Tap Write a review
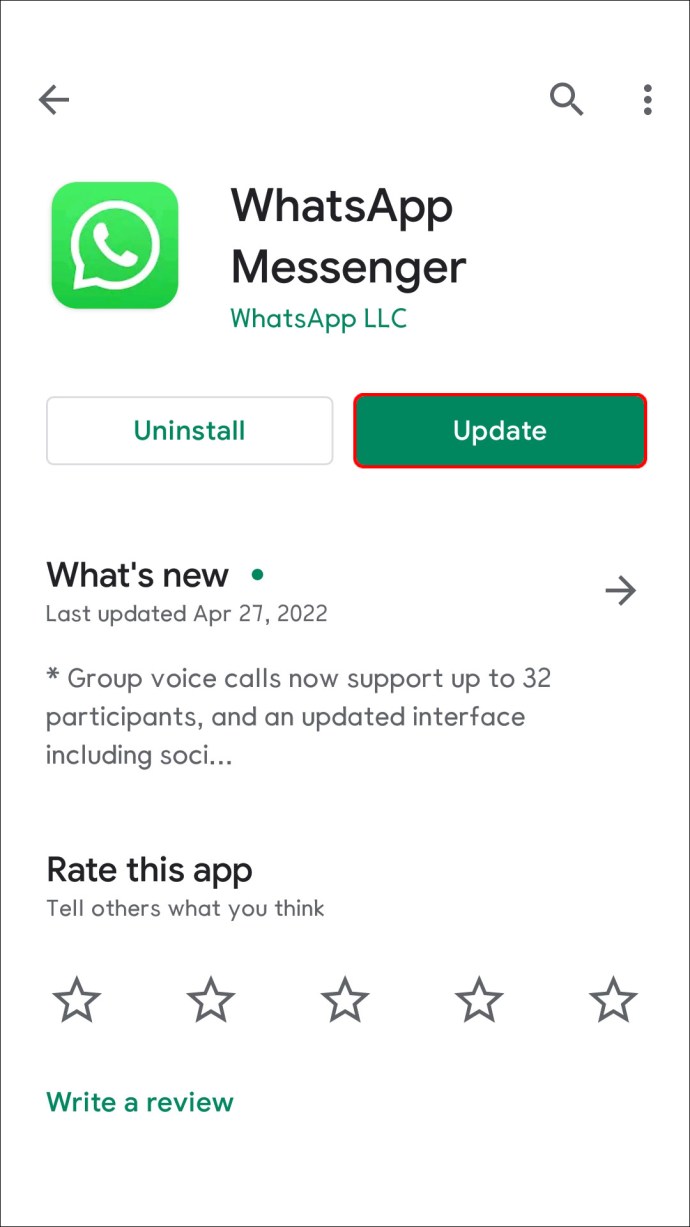Viewport: 690px width, 1227px height. pyautogui.click(x=140, y=1102)
